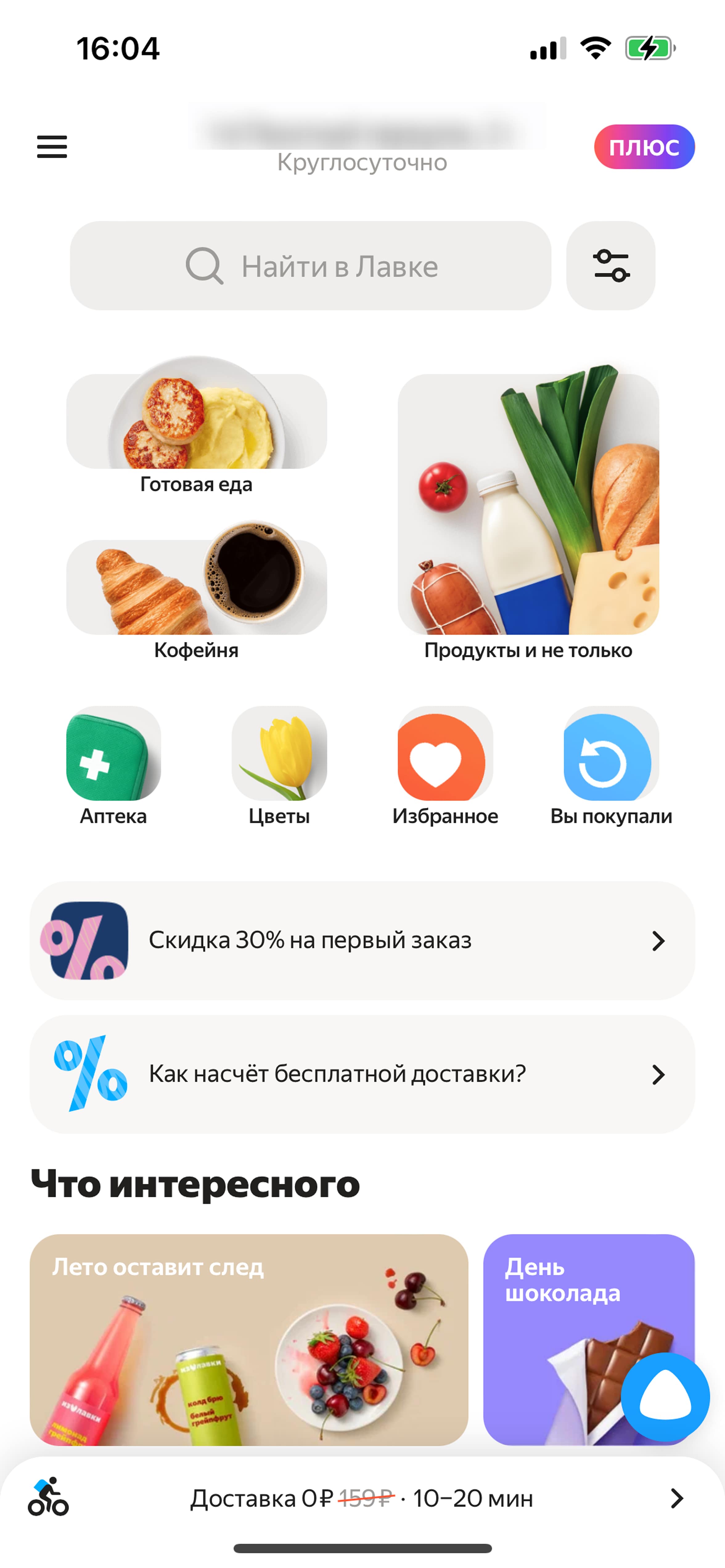Launch the Alice voice assistant button

(x=665, y=1398)
